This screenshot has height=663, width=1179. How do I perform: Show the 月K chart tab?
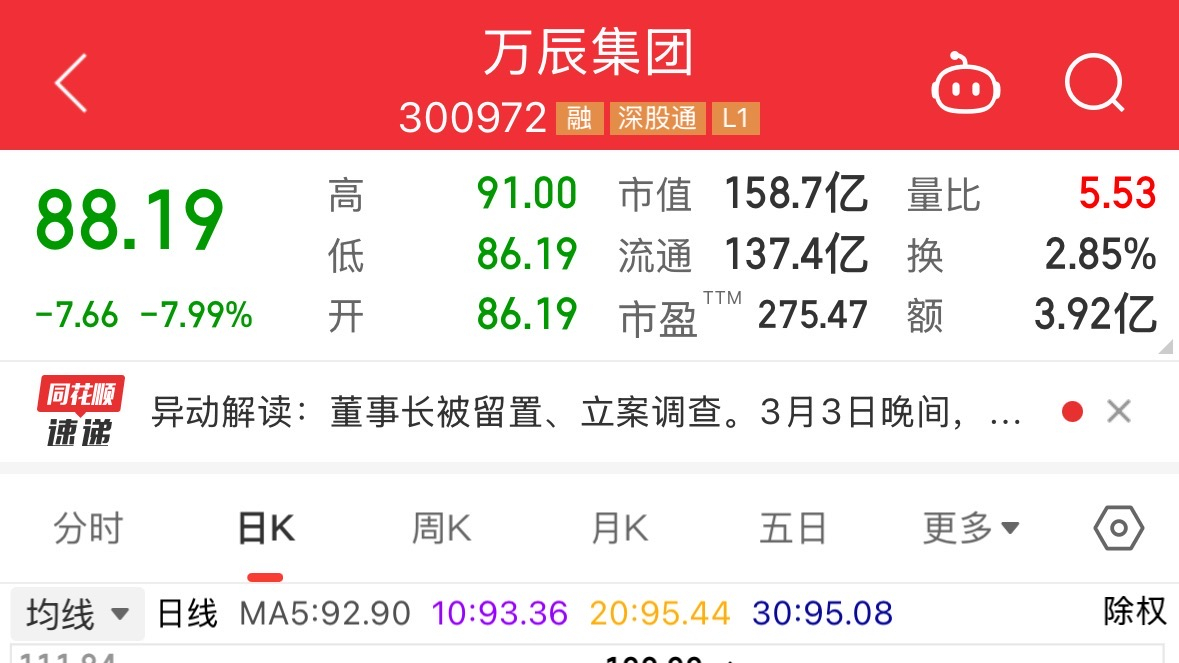(619, 528)
